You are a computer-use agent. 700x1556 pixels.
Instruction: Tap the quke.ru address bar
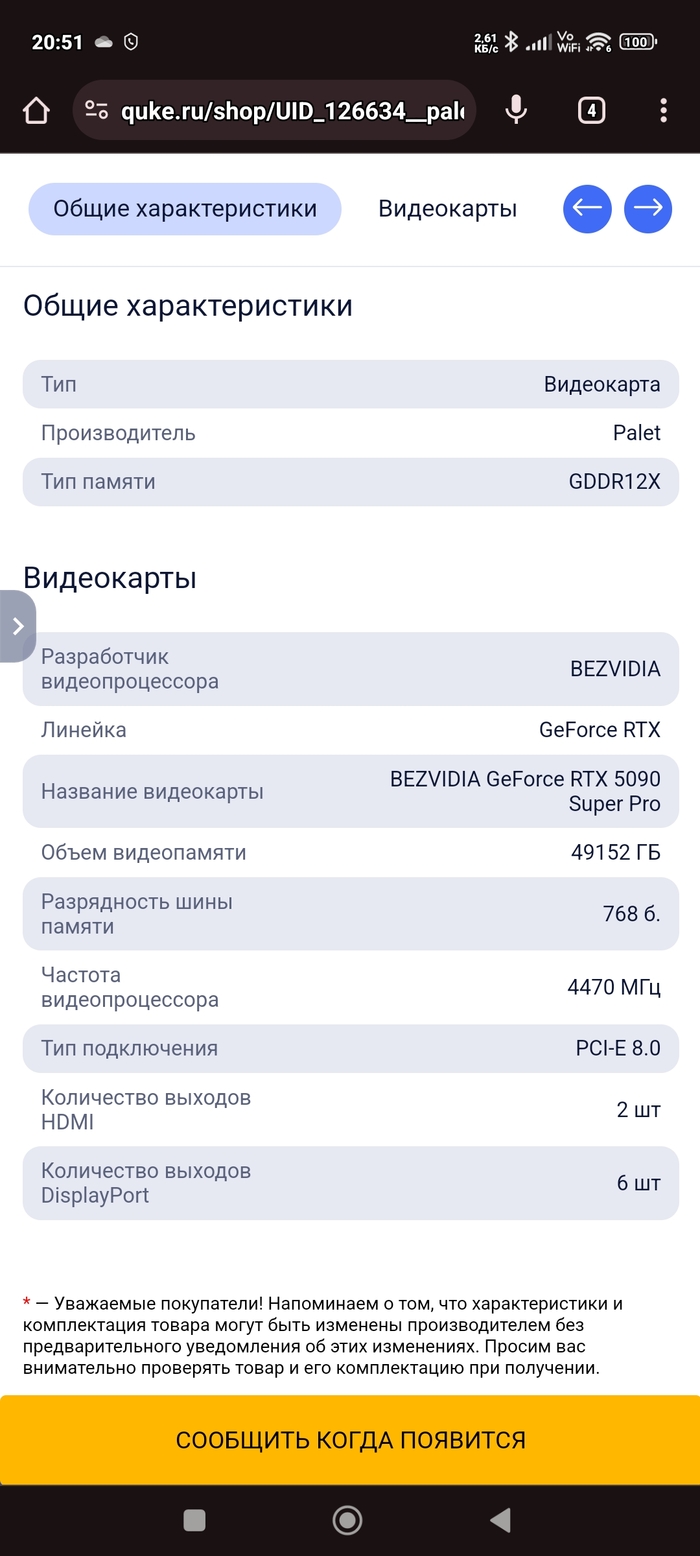tap(290, 110)
